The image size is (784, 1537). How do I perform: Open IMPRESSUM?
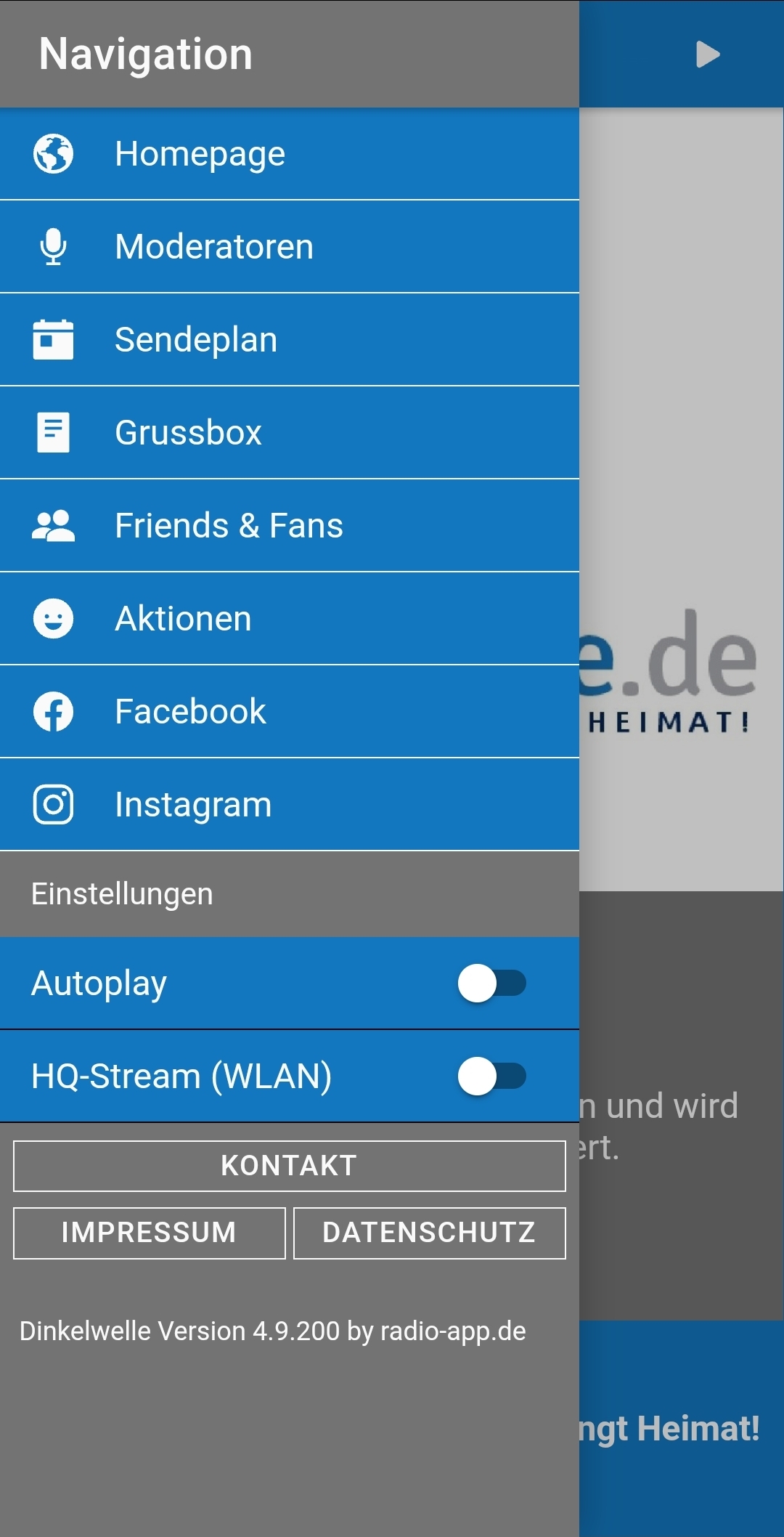(149, 1233)
